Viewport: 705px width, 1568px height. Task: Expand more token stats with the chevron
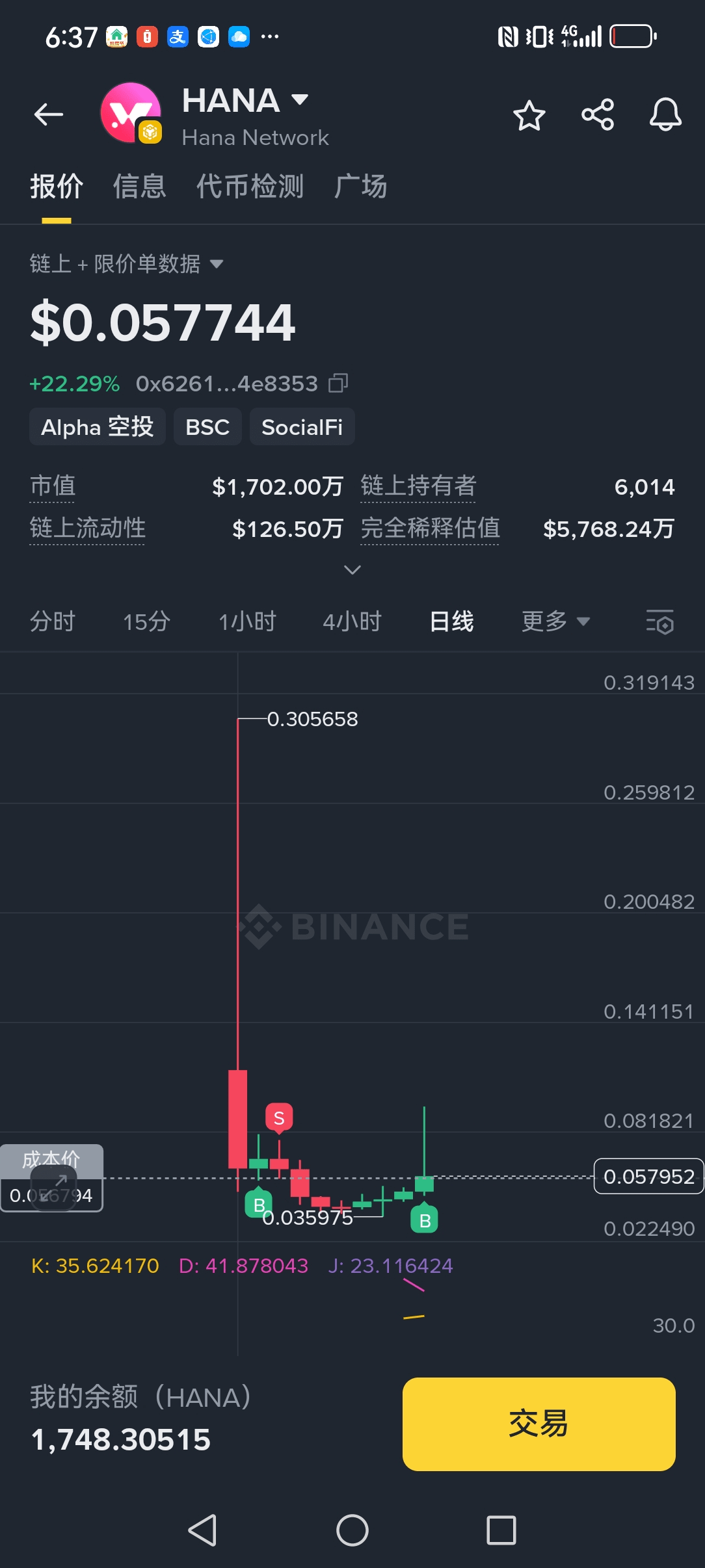tap(352, 570)
